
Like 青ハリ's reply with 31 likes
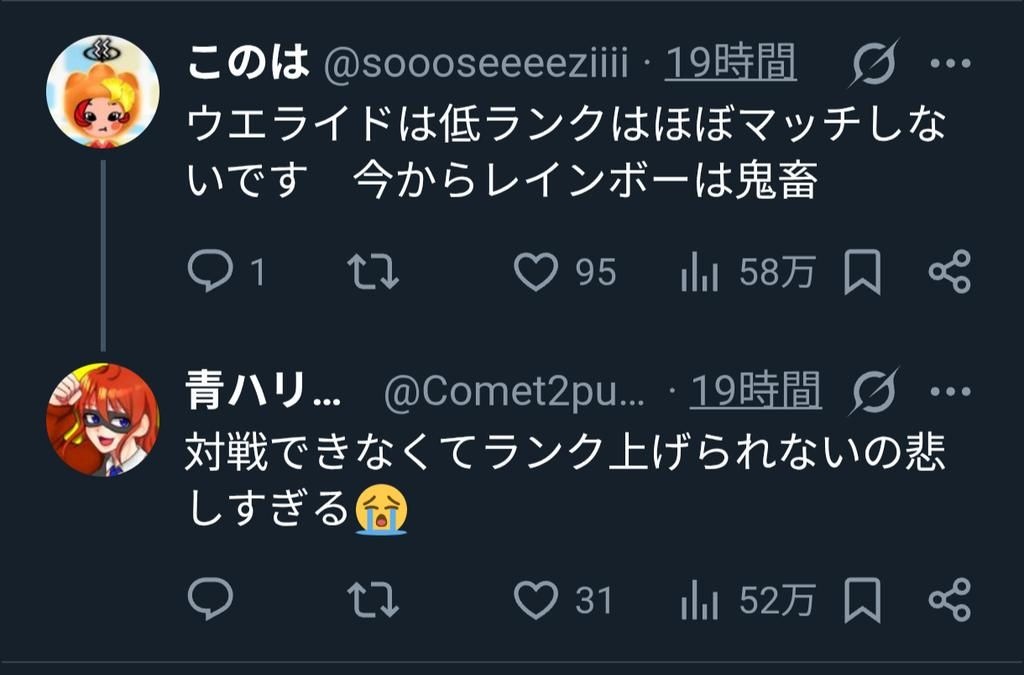(536, 599)
